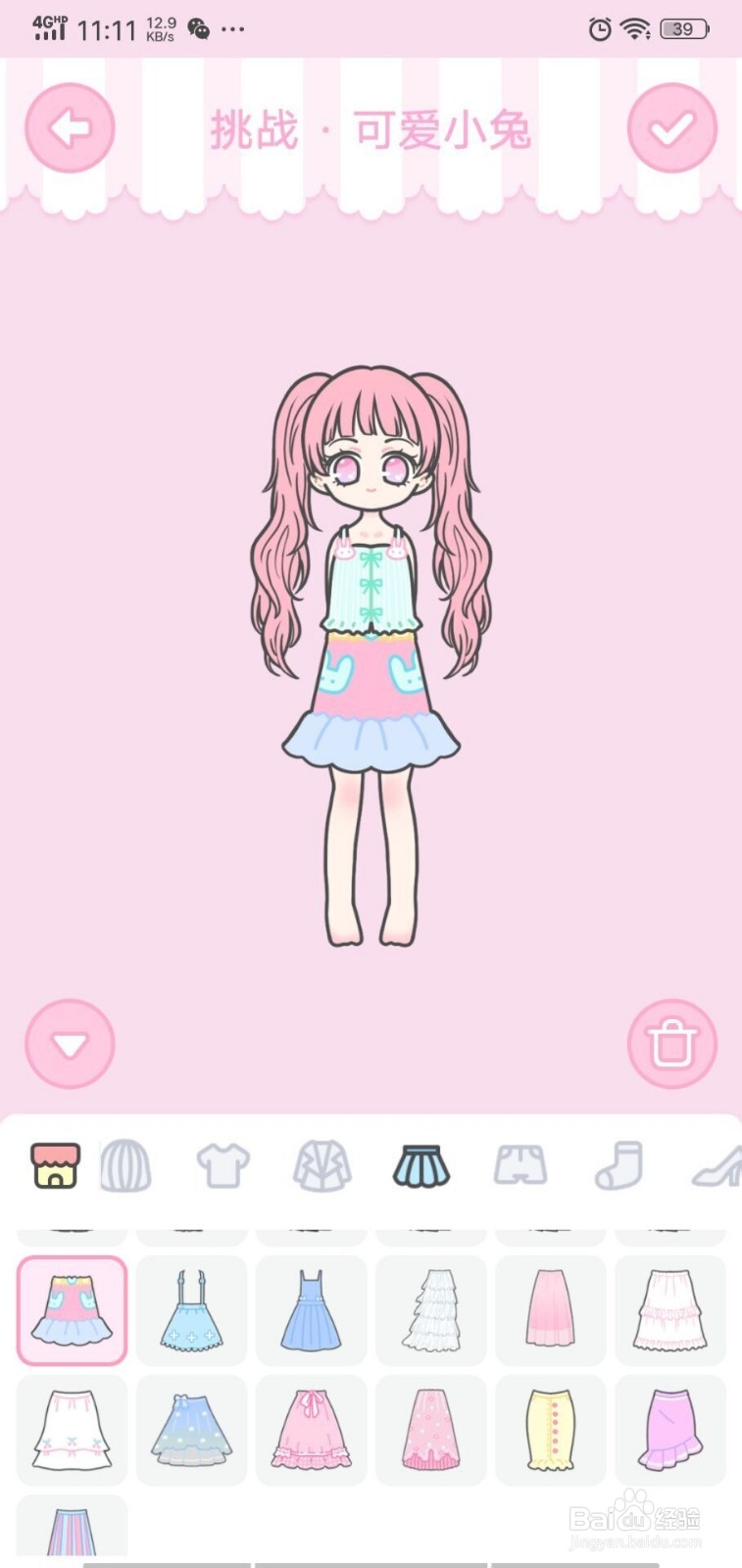The width and height of the screenshot is (742, 1568).
Task: Collapse the wardrobe panel with the down arrow
Action: (x=70, y=1044)
